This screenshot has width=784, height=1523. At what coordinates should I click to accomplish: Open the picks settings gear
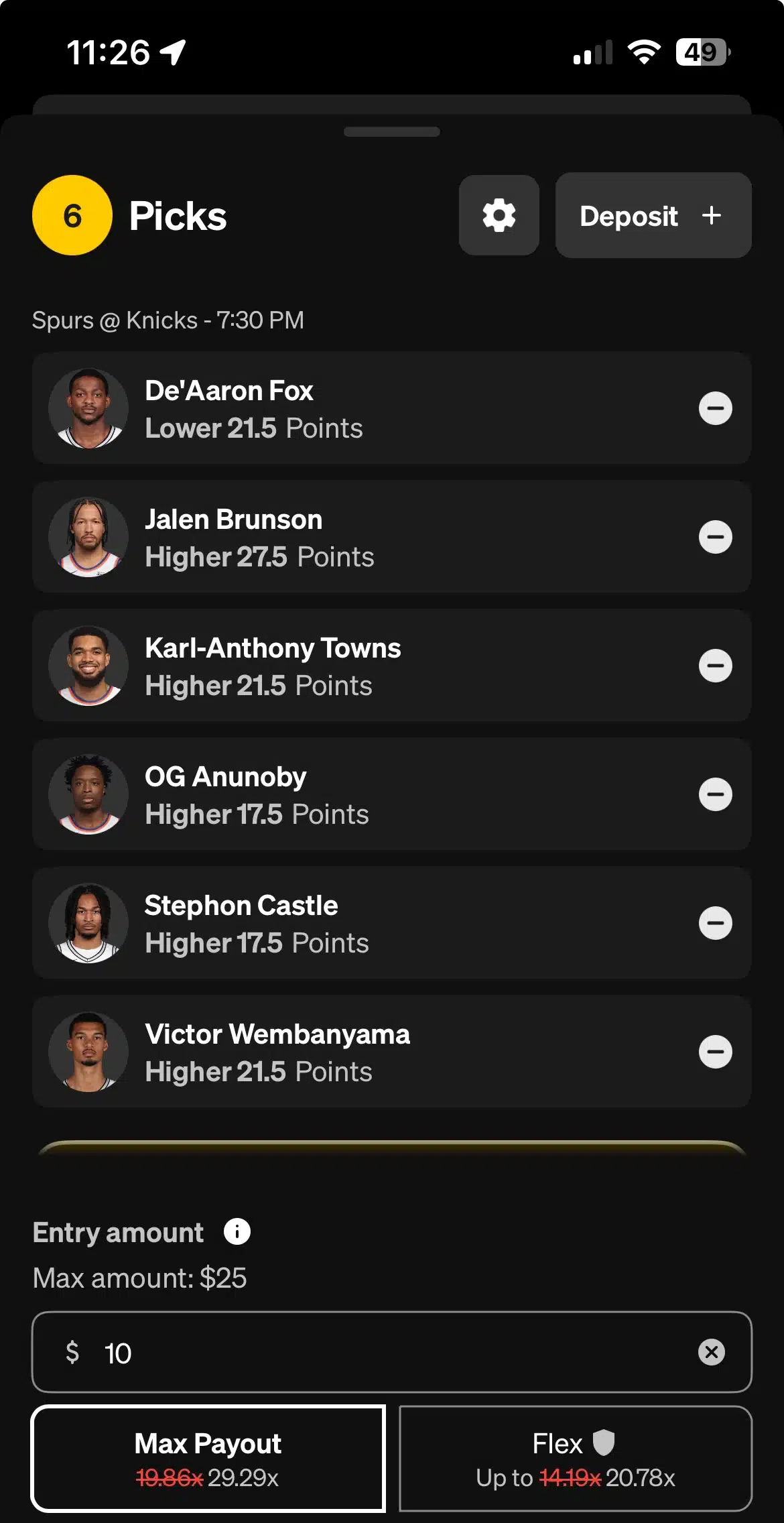499,215
